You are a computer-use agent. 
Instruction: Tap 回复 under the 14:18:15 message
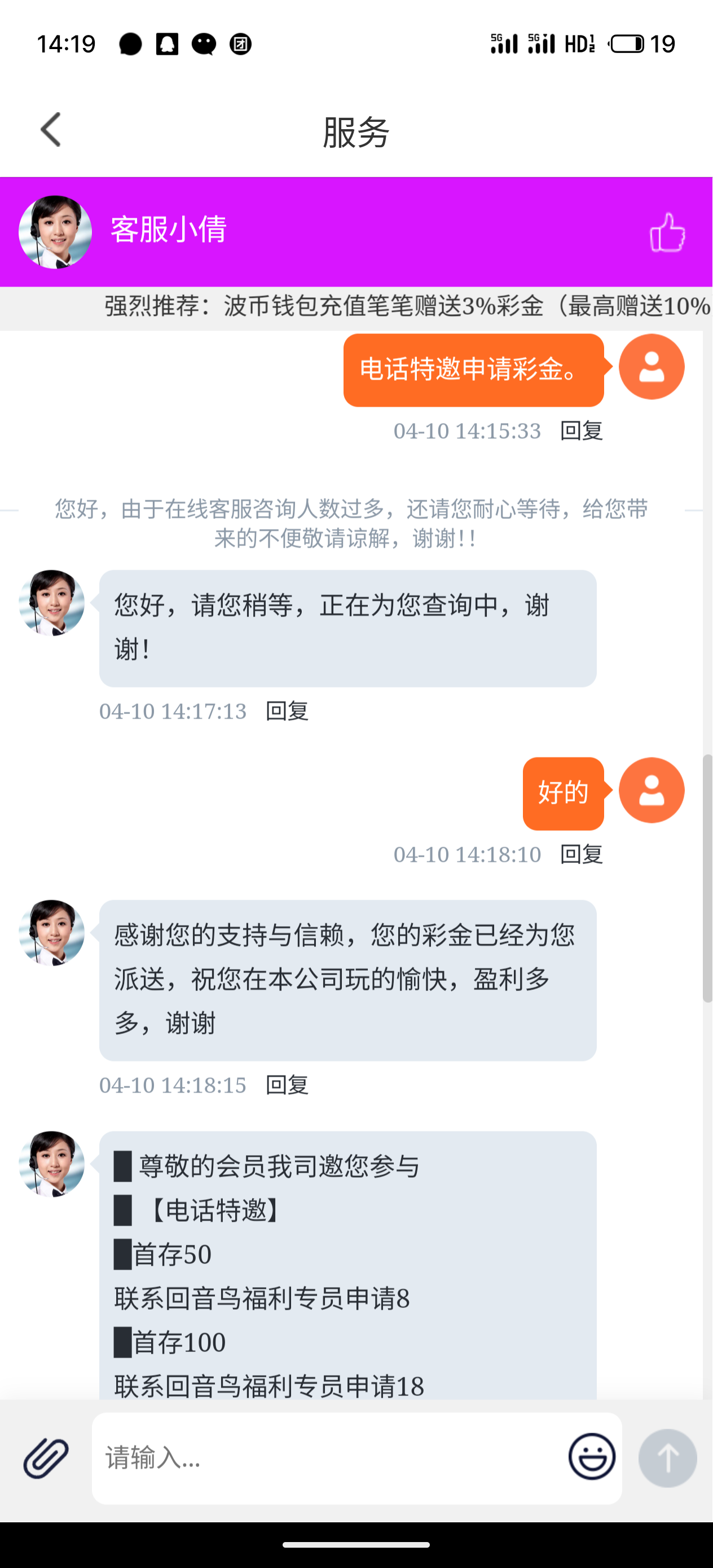point(287,1085)
